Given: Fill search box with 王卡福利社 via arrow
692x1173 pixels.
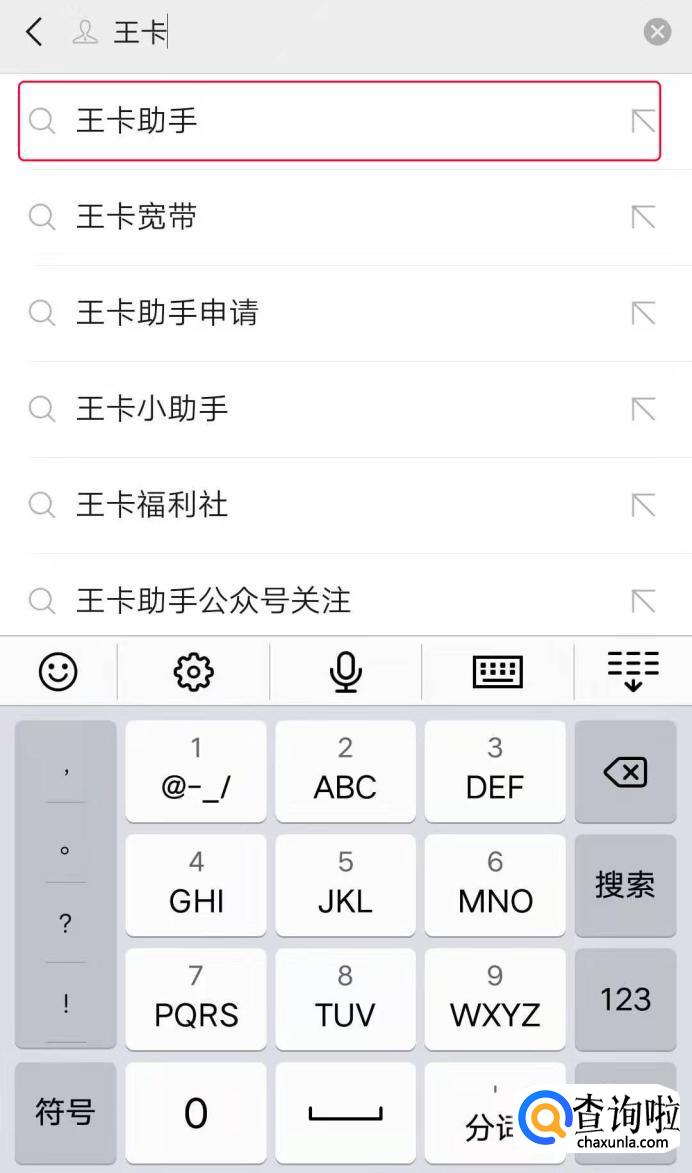Looking at the screenshot, I should (x=643, y=505).
